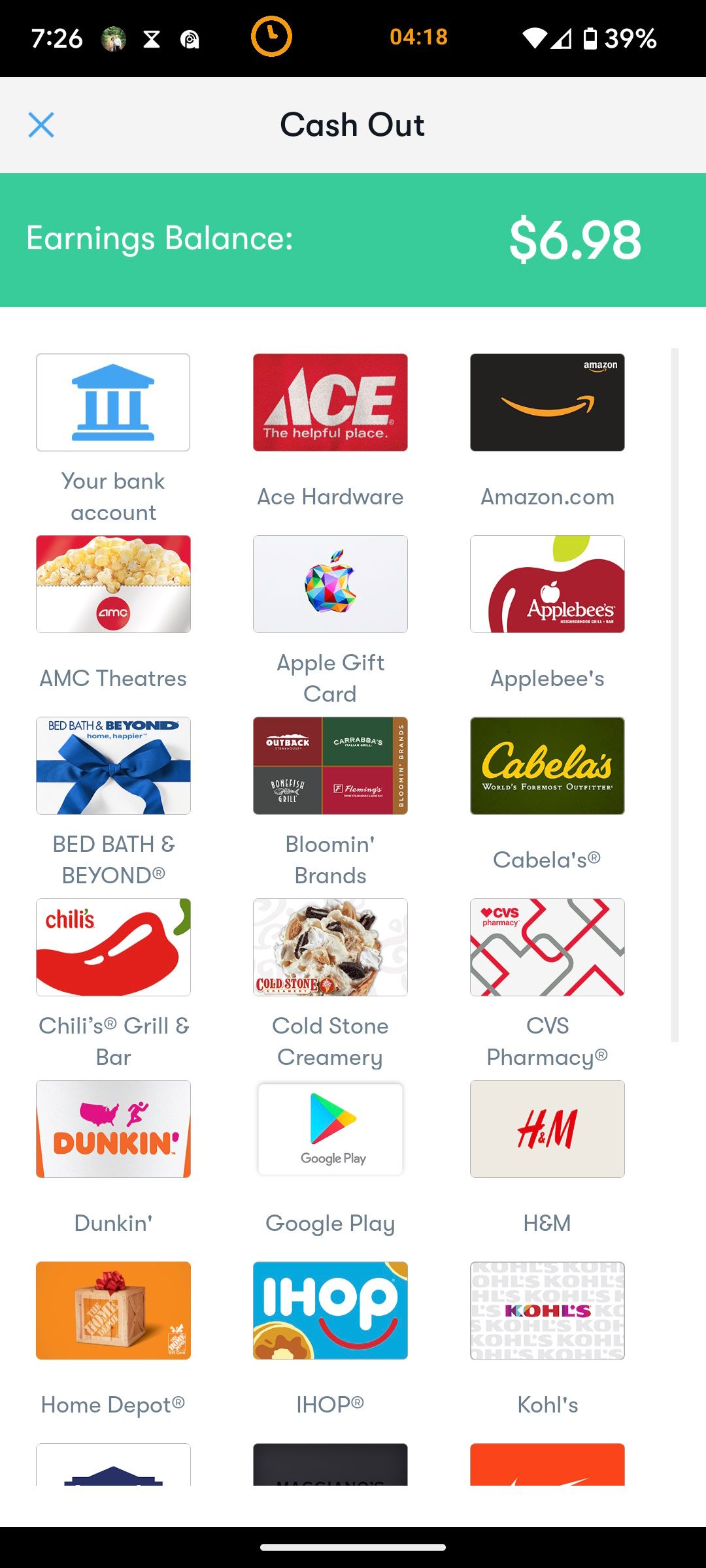Choose the CVS Pharmacy gift card

coord(547,947)
